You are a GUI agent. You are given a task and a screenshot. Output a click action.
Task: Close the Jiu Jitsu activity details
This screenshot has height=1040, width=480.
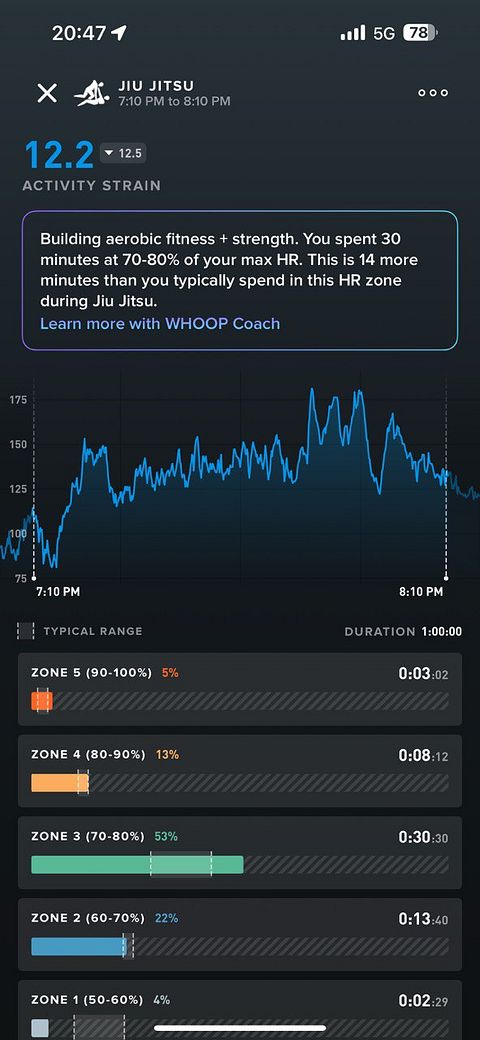(47, 93)
